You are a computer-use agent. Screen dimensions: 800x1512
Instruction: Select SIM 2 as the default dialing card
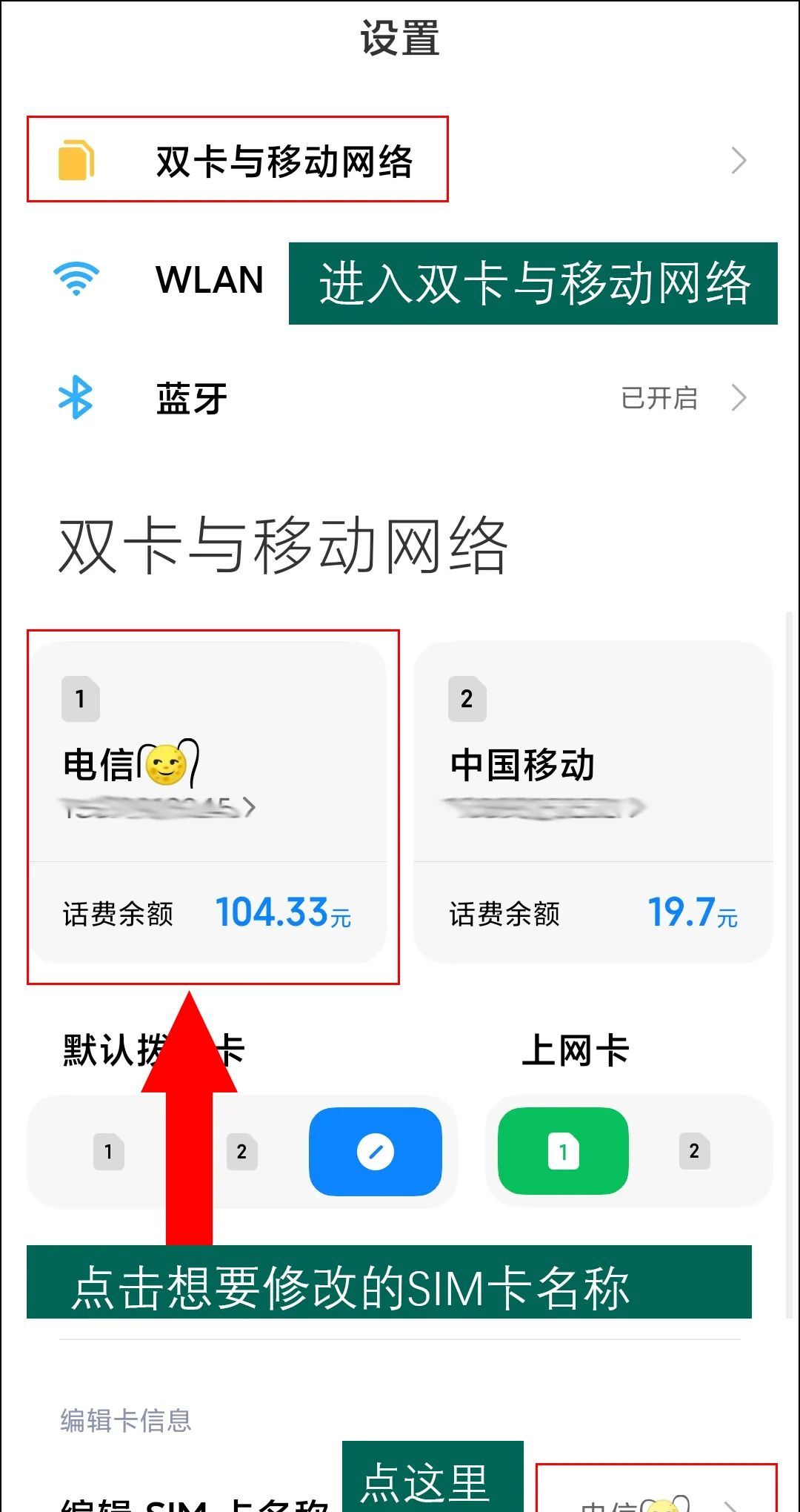241,1151
